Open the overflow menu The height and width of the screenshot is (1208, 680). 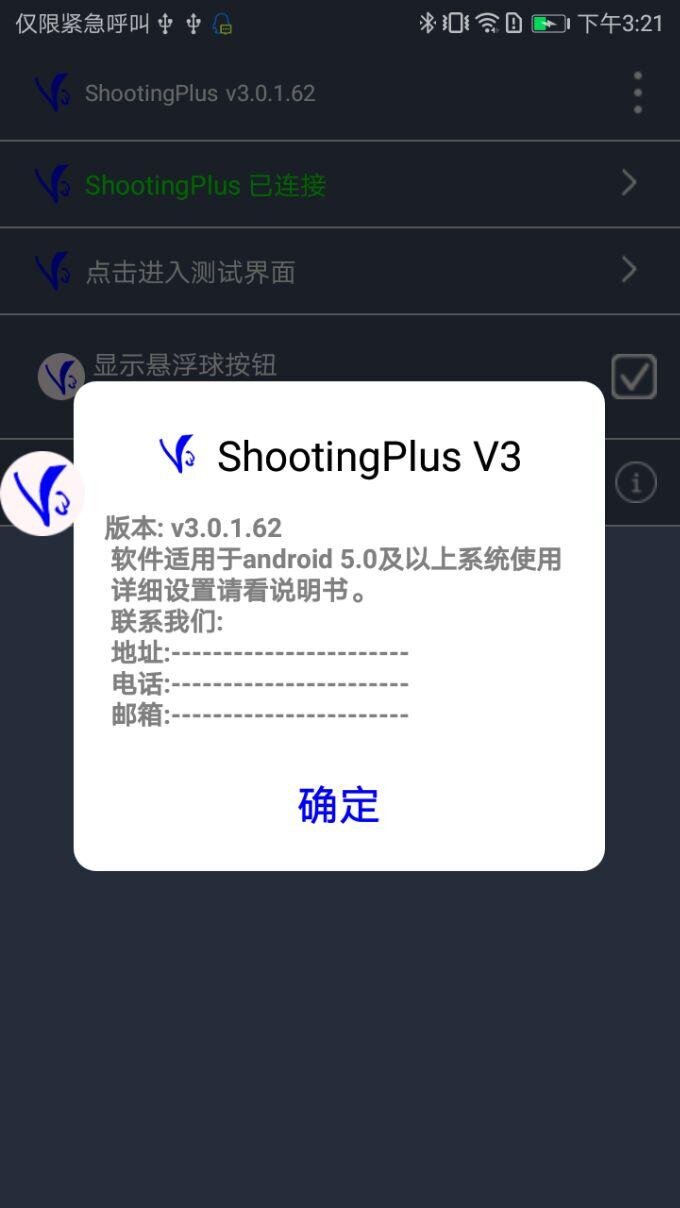point(637,93)
